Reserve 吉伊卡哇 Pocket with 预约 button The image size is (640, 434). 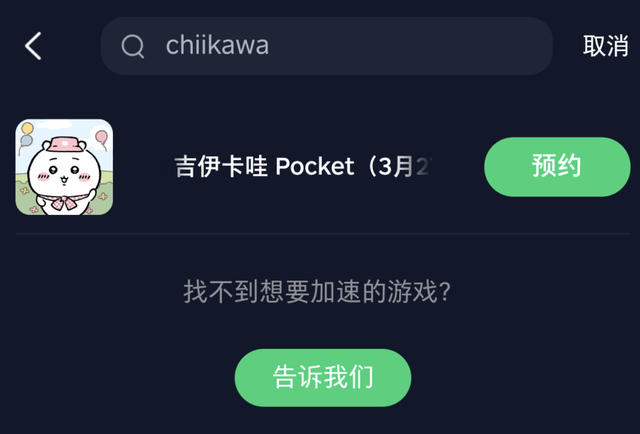coord(557,167)
